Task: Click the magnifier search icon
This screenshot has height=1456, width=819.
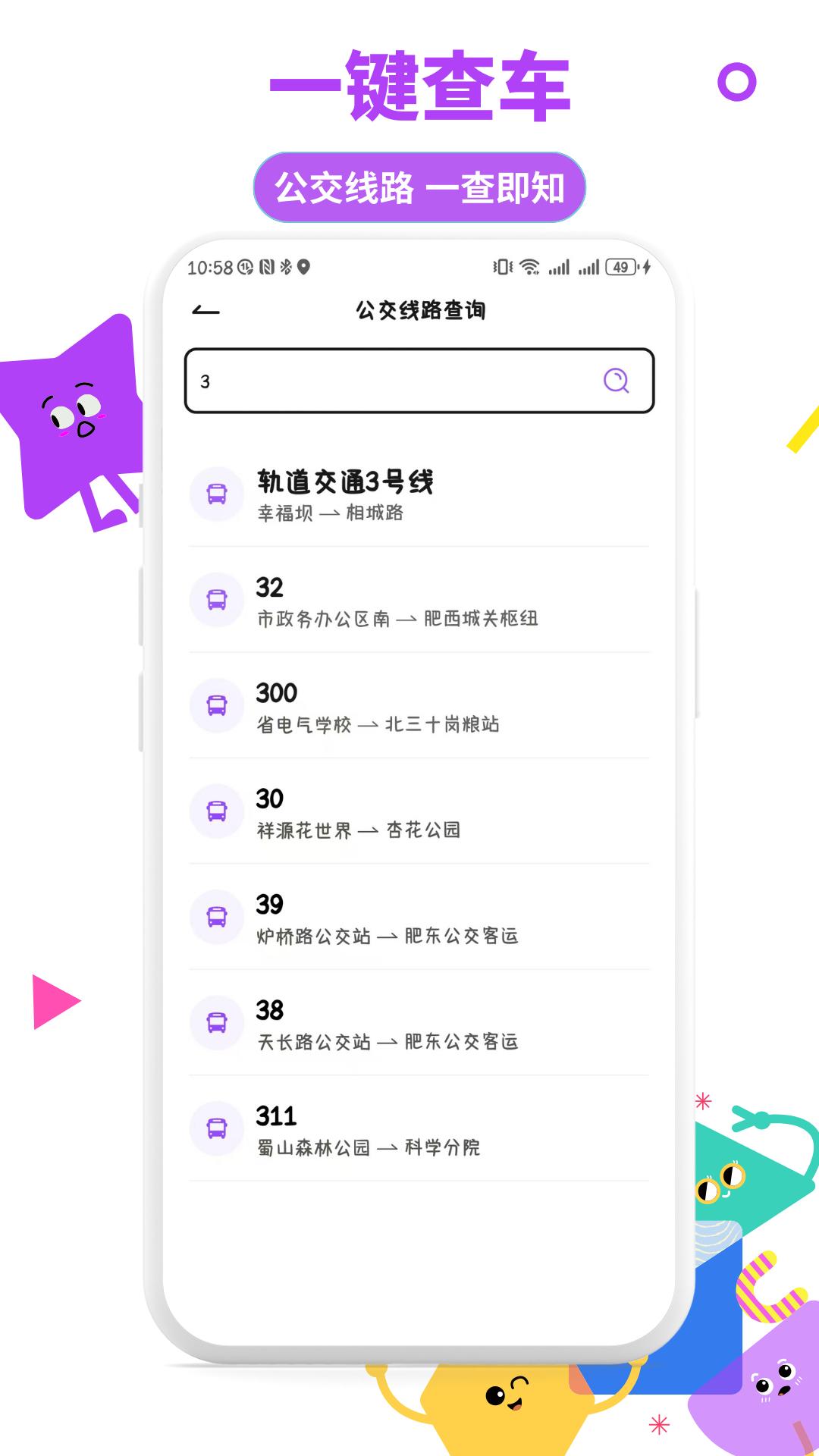Action: tap(618, 381)
